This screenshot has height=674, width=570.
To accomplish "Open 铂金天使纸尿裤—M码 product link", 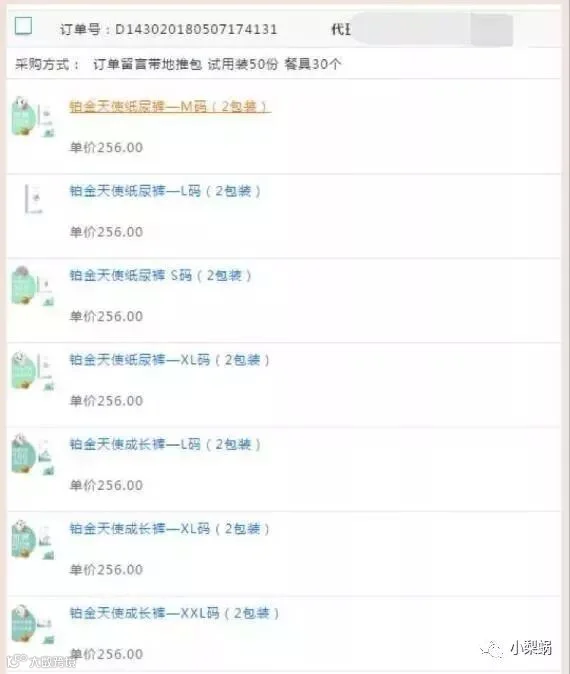I will point(170,106).
